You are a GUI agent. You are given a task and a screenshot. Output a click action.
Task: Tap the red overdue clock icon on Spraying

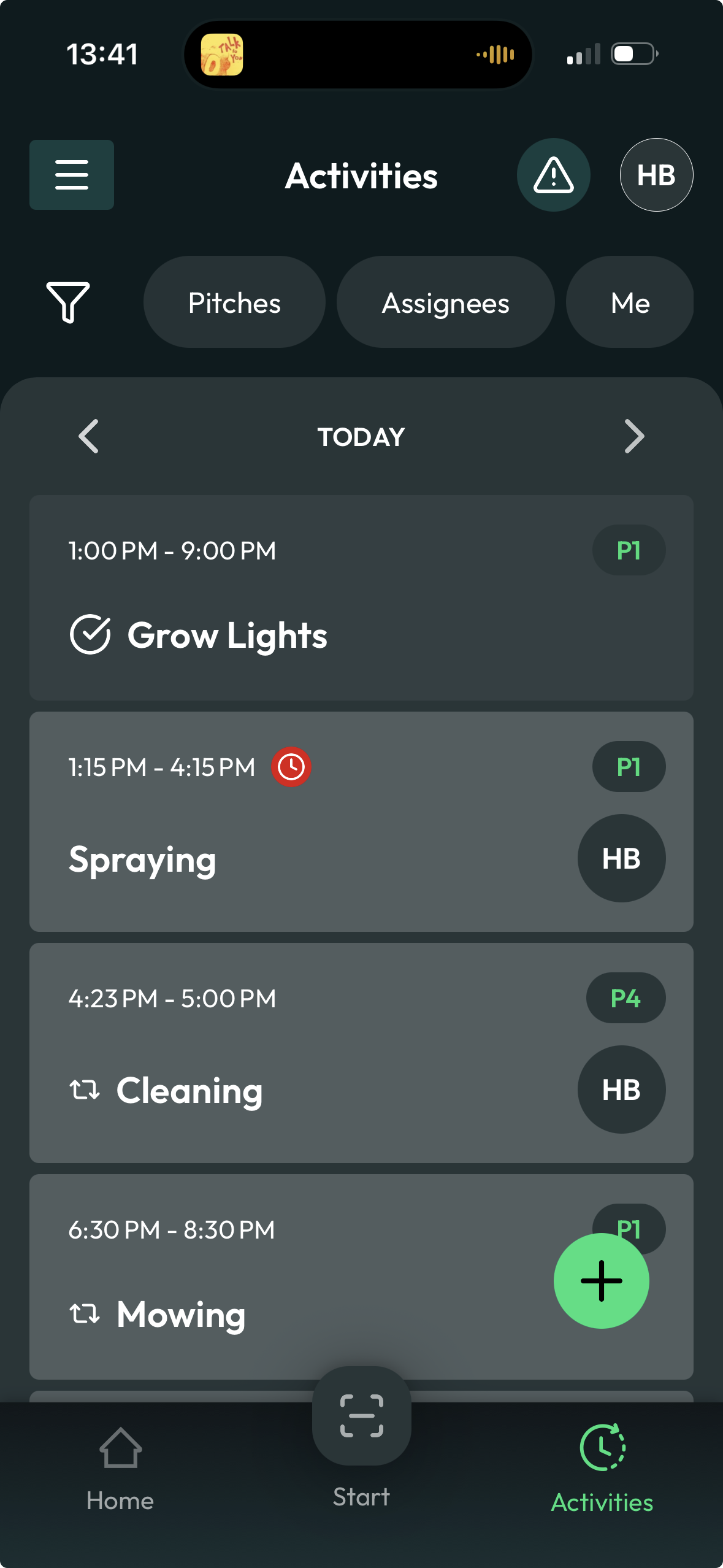(x=291, y=766)
